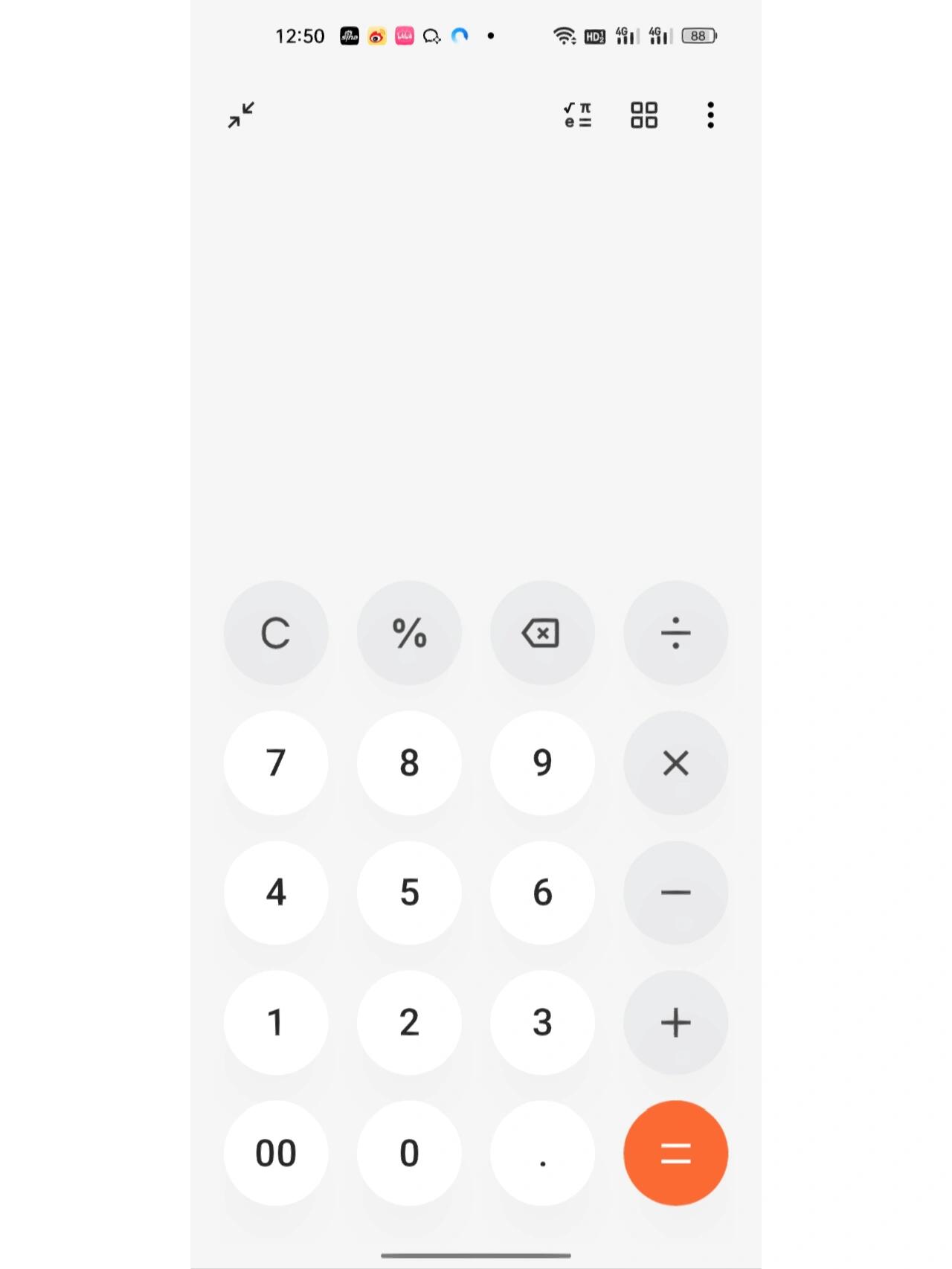Clear the calculation with the C key
The height and width of the screenshot is (1269, 952).
coord(276,632)
